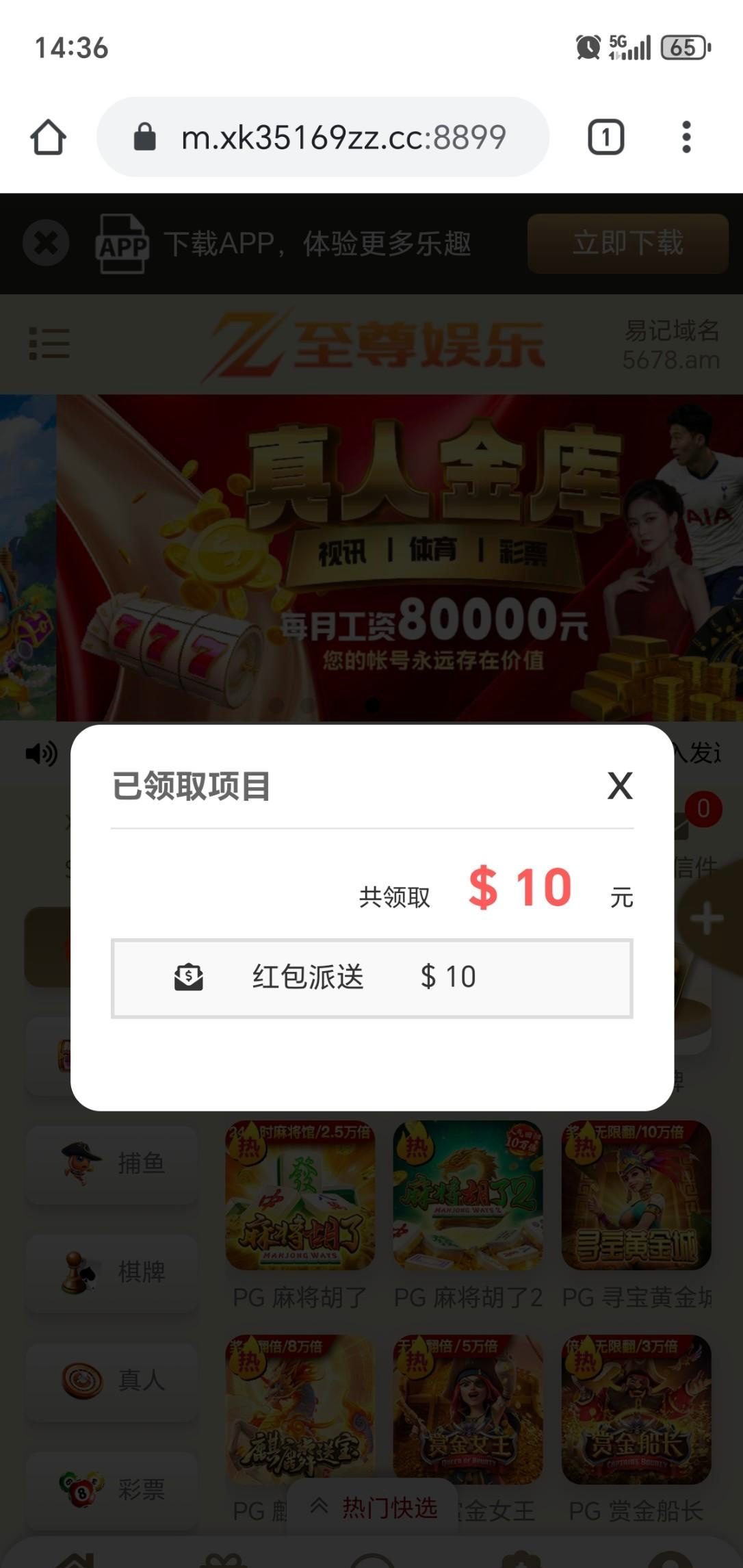This screenshot has width=743, height=1568.
Task: Open the PG 麻将胡了 game
Action: click(300, 1196)
